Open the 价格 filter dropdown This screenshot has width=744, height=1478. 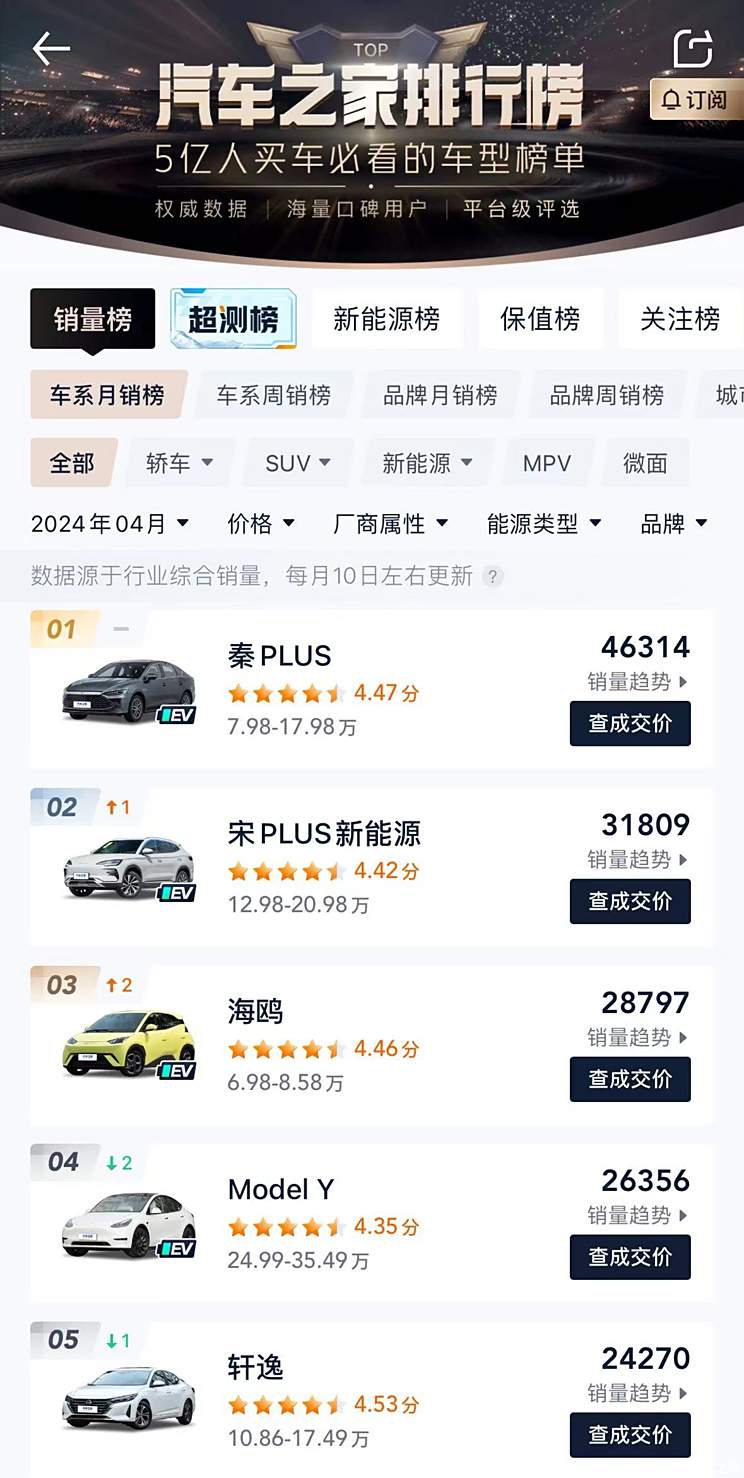(261, 523)
